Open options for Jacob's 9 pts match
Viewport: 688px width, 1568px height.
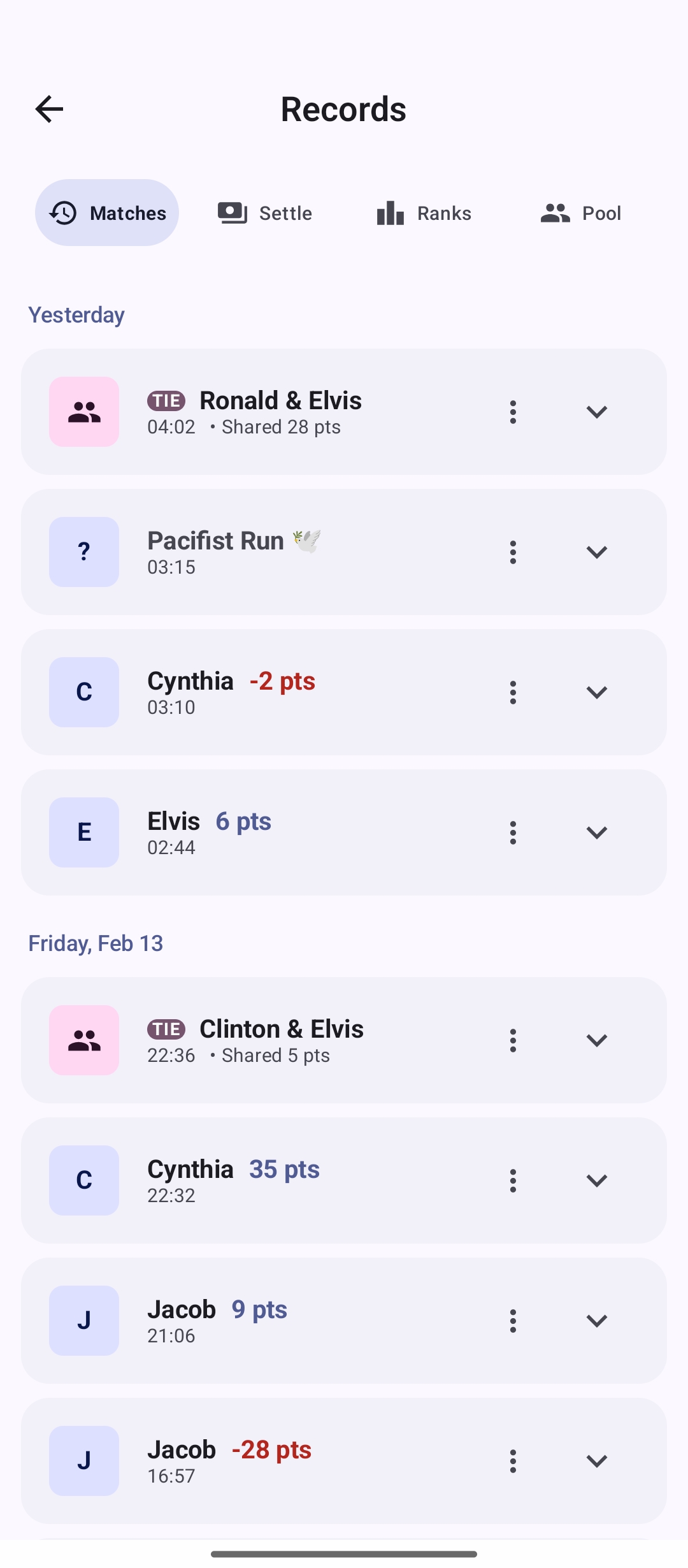[513, 1321]
